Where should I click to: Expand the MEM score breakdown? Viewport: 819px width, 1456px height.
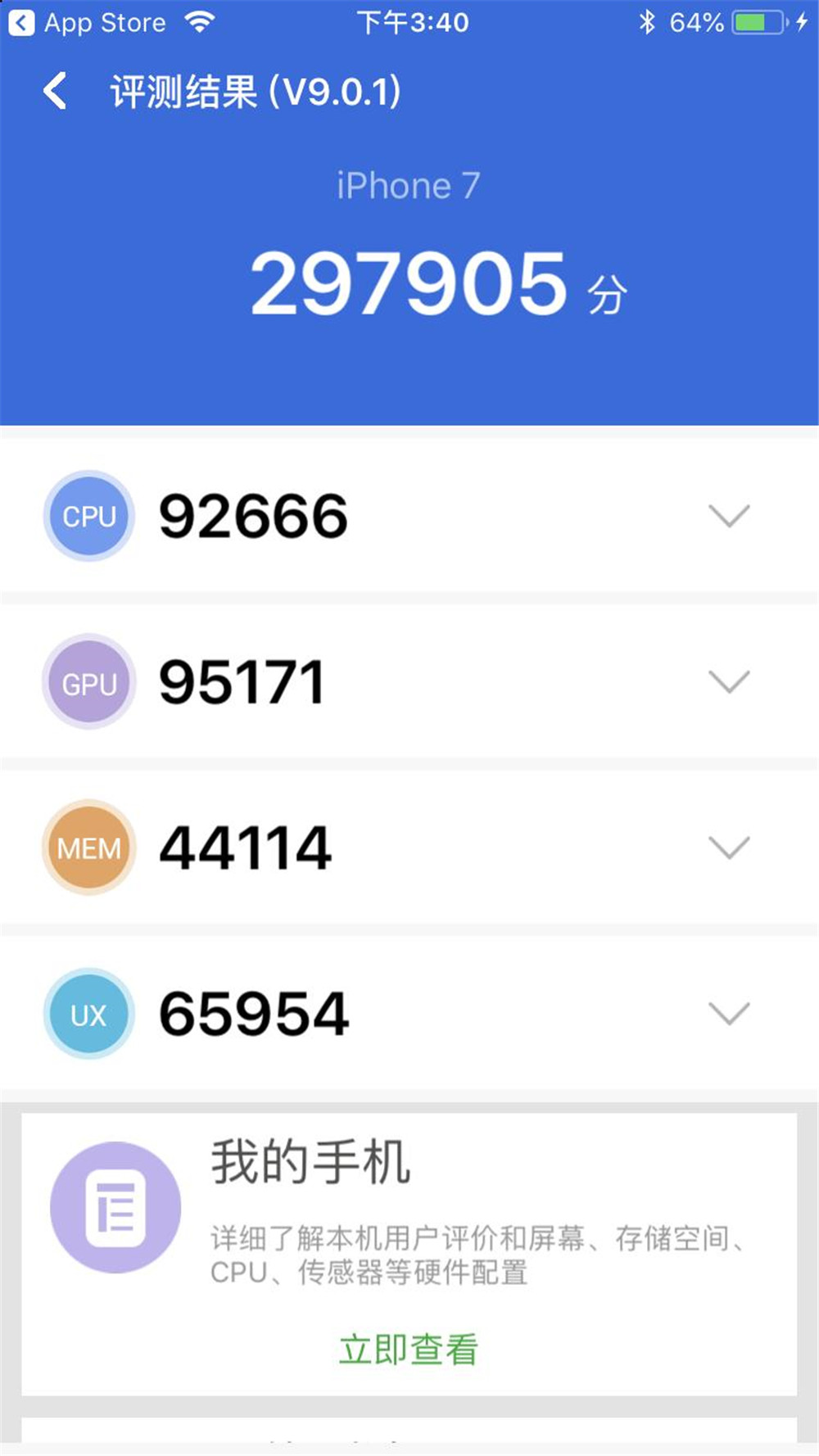tap(726, 848)
